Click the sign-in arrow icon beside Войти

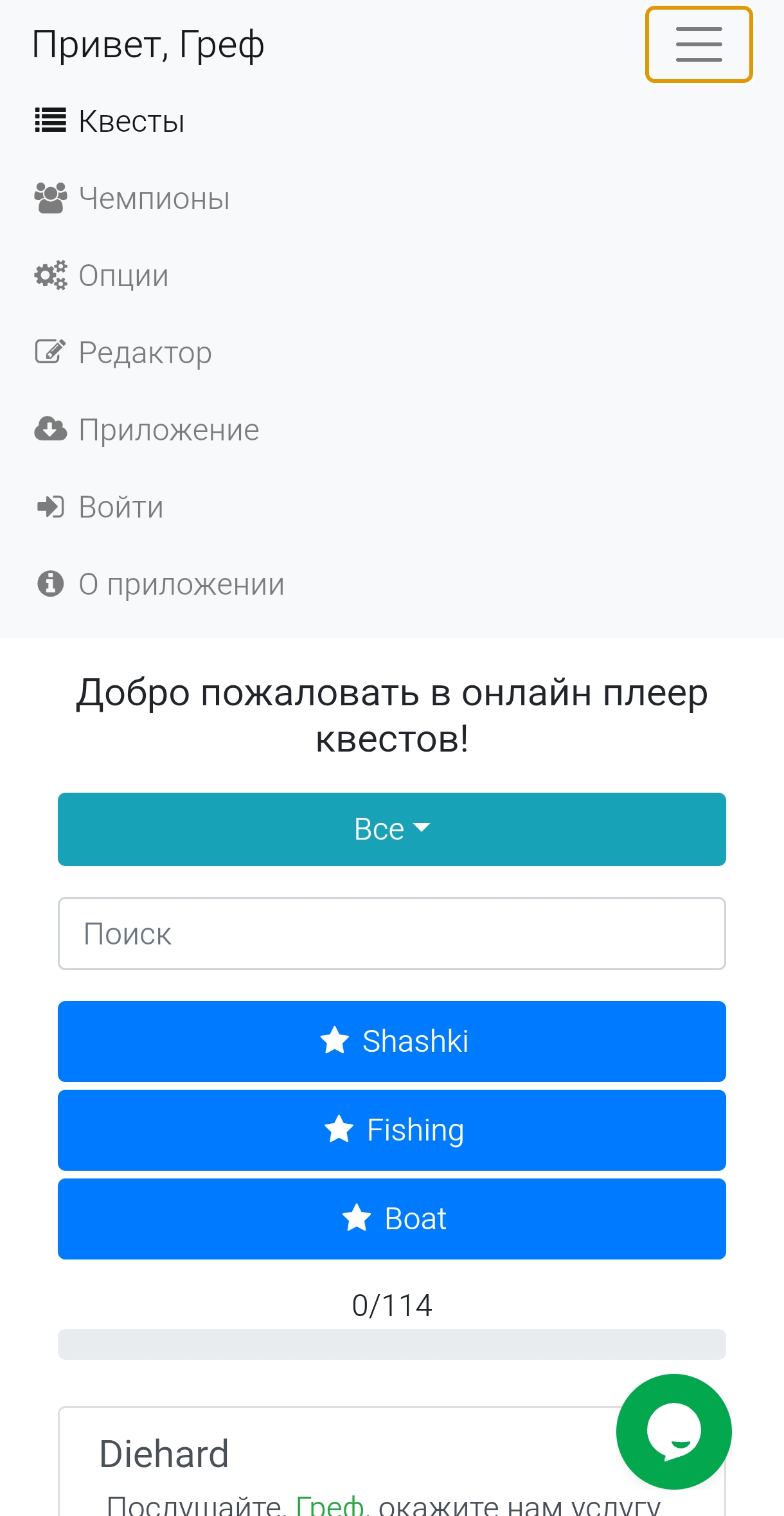49,506
